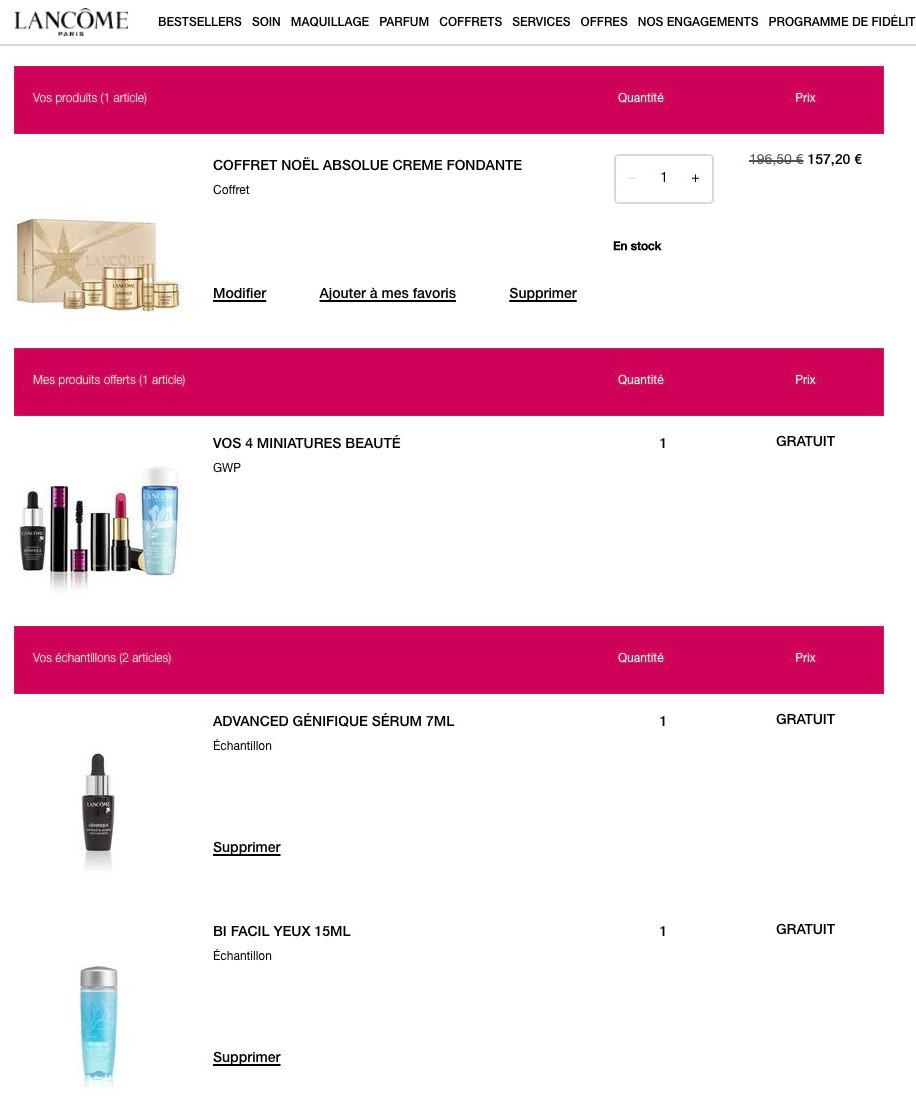Remove Coffret Noël from the cart
916x1106 pixels.
tap(542, 293)
